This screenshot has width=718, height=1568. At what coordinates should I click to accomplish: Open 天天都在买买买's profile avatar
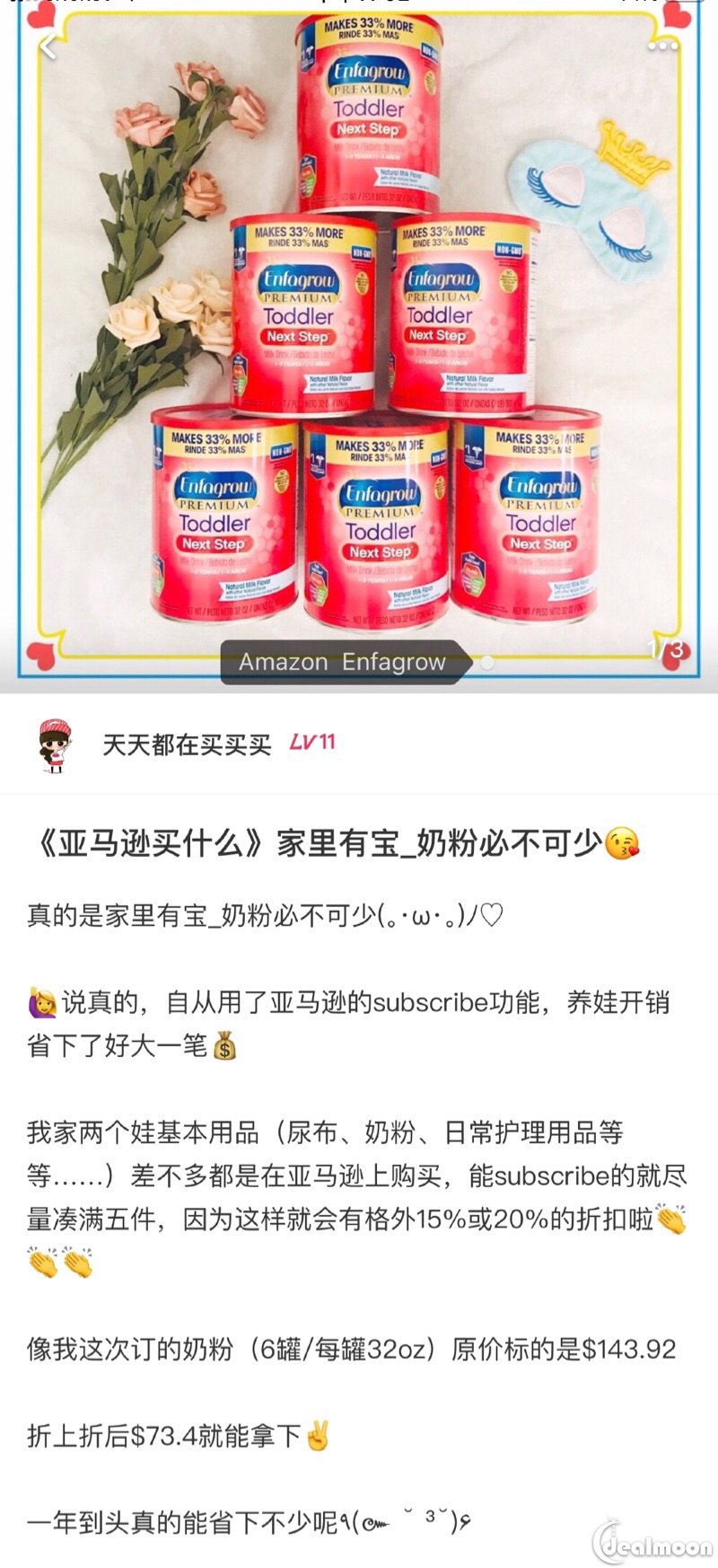(x=55, y=744)
